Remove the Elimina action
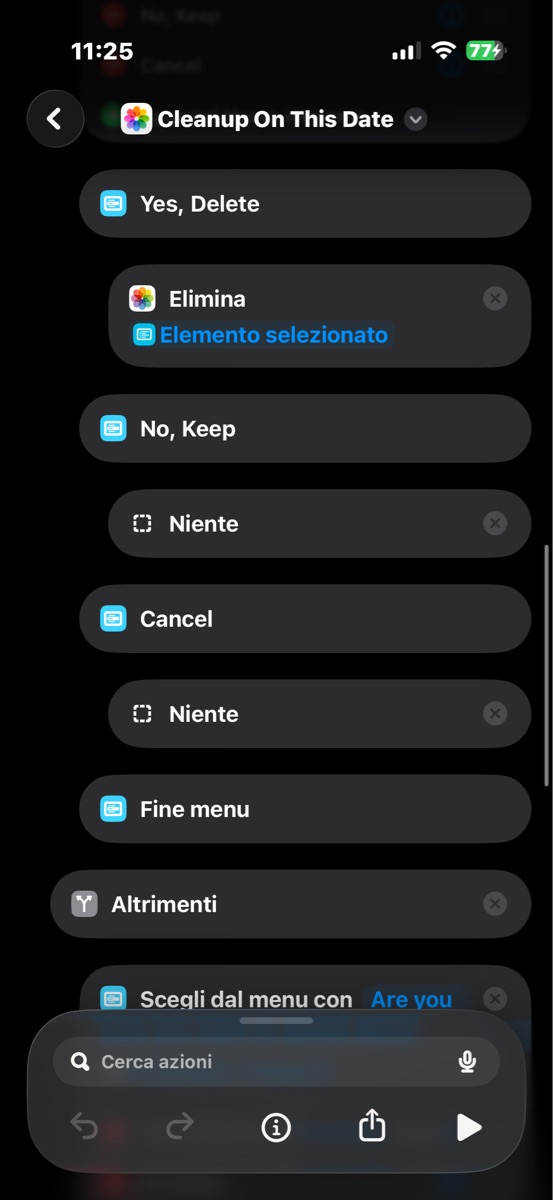 [495, 298]
